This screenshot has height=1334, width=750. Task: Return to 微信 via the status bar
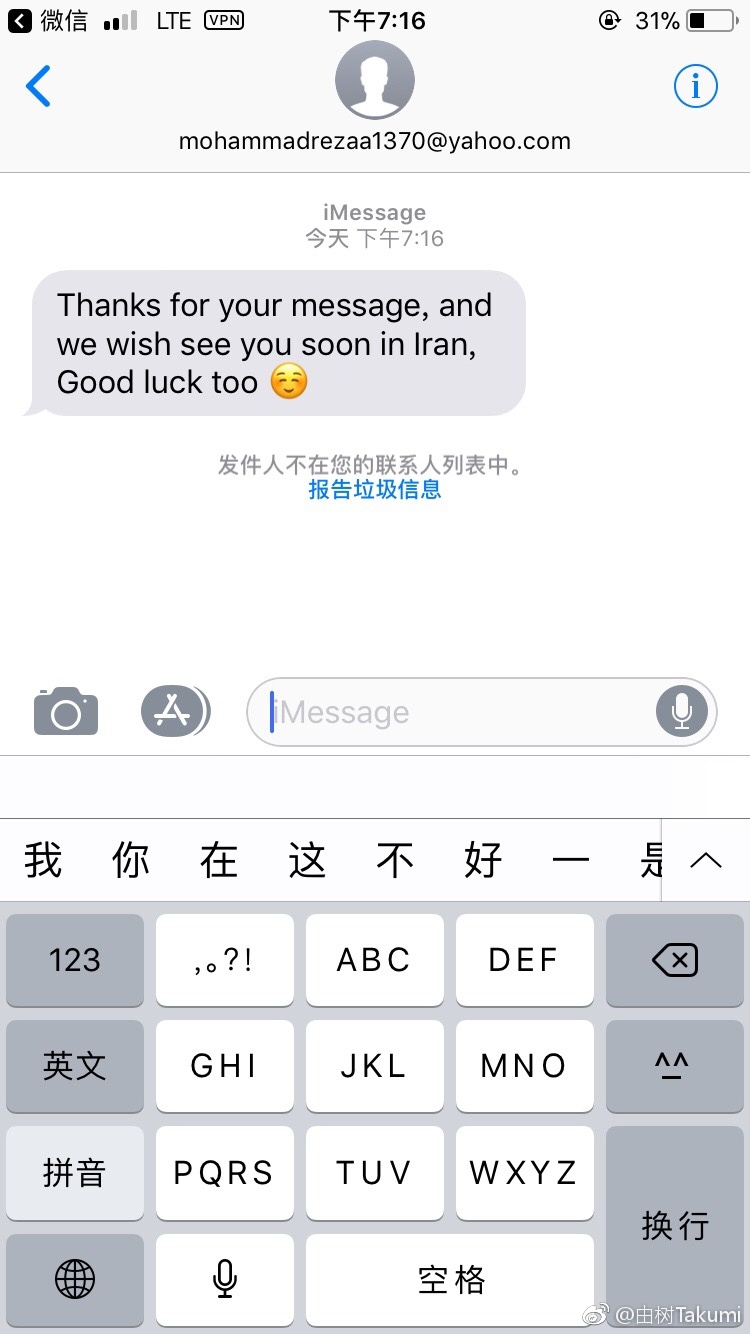coord(50,20)
